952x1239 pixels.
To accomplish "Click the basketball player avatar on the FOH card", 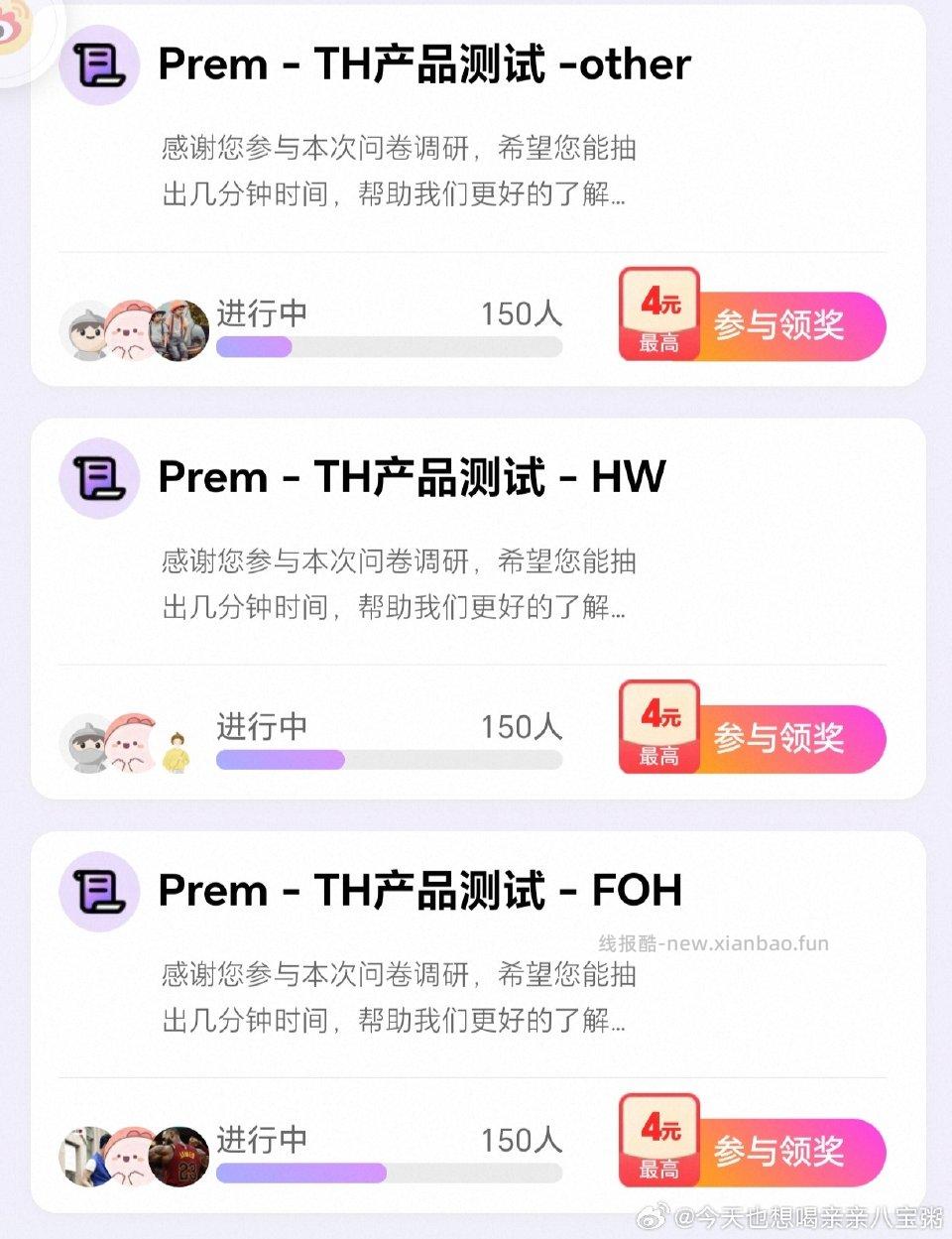I will click(180, 1157).
